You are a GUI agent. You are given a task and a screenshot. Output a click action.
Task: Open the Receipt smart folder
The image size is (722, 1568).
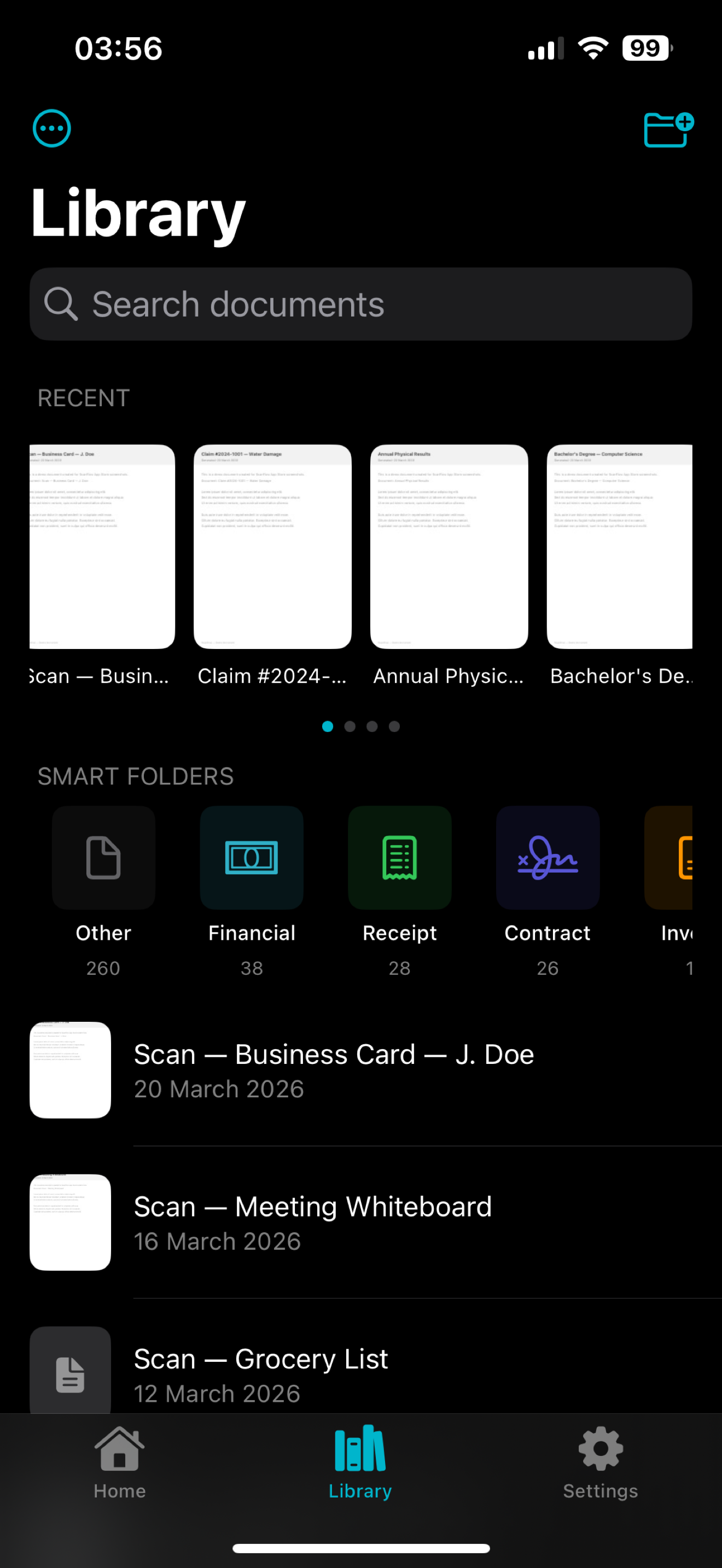tap(399, 858)
